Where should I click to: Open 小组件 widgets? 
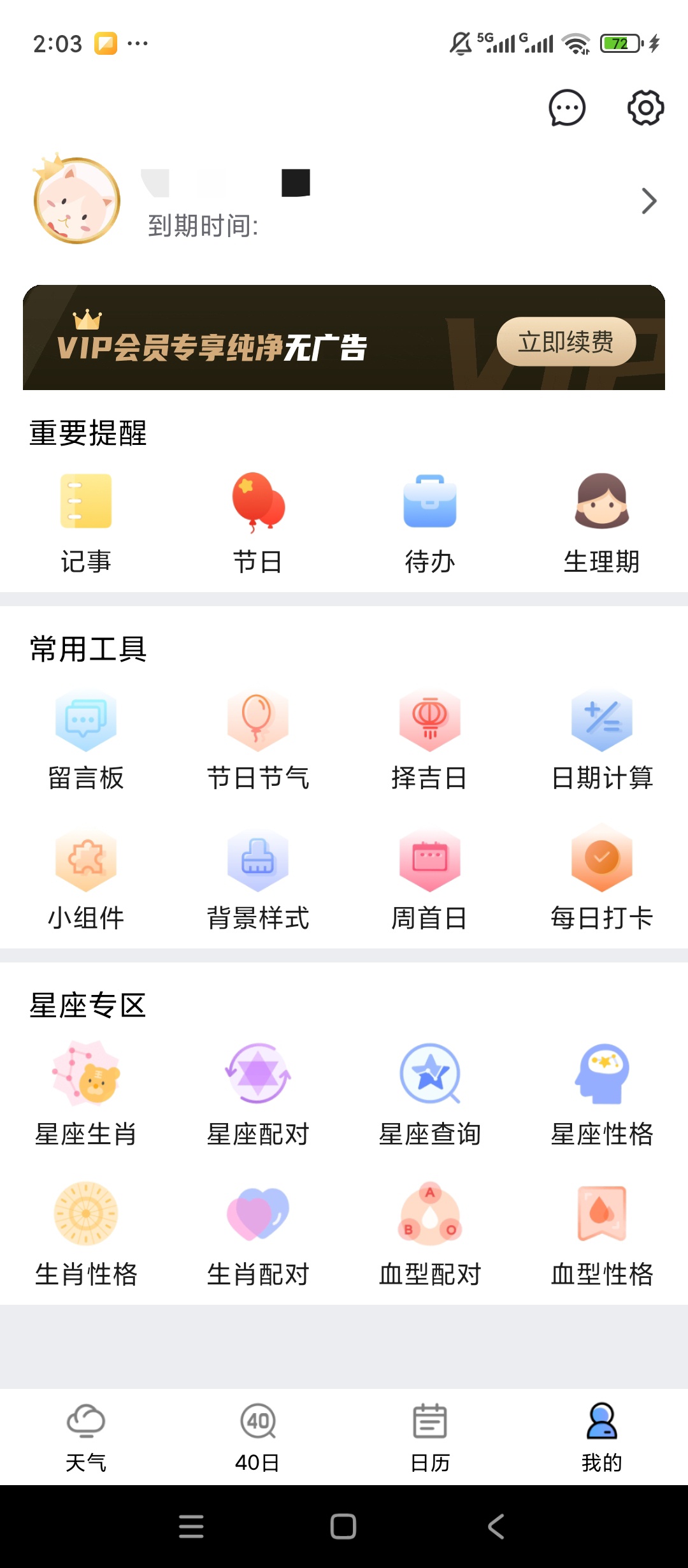86,881
